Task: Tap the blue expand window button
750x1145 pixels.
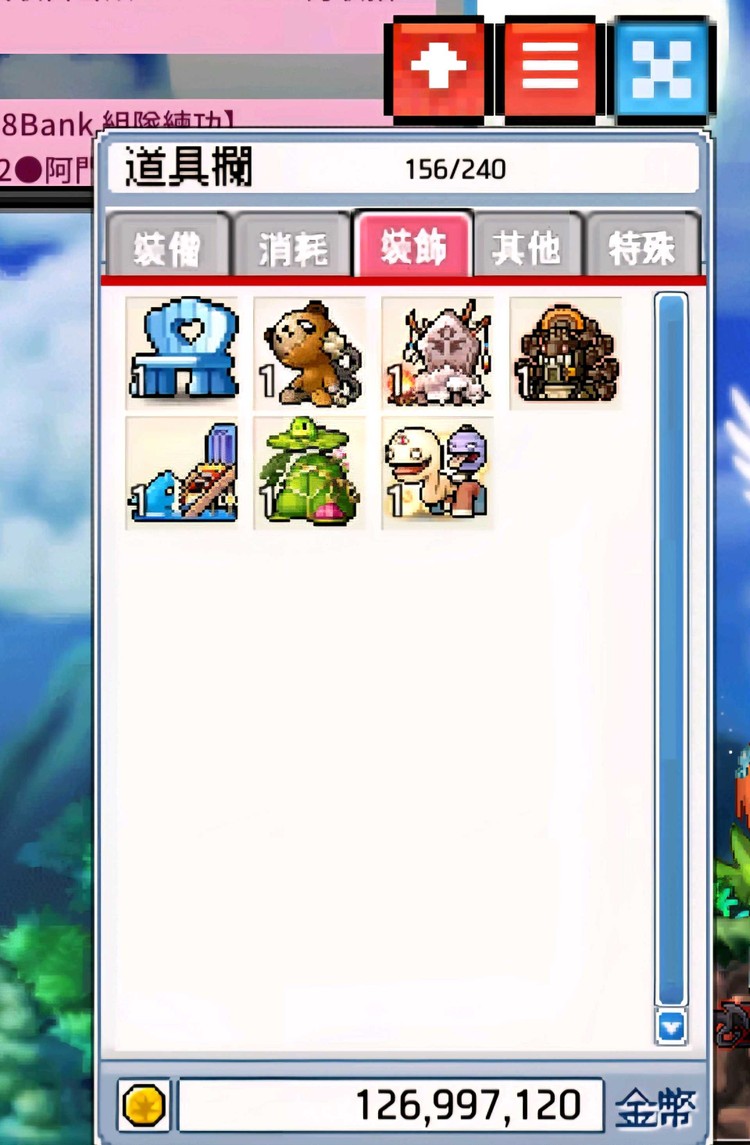Action: click(x=664, y=69)
